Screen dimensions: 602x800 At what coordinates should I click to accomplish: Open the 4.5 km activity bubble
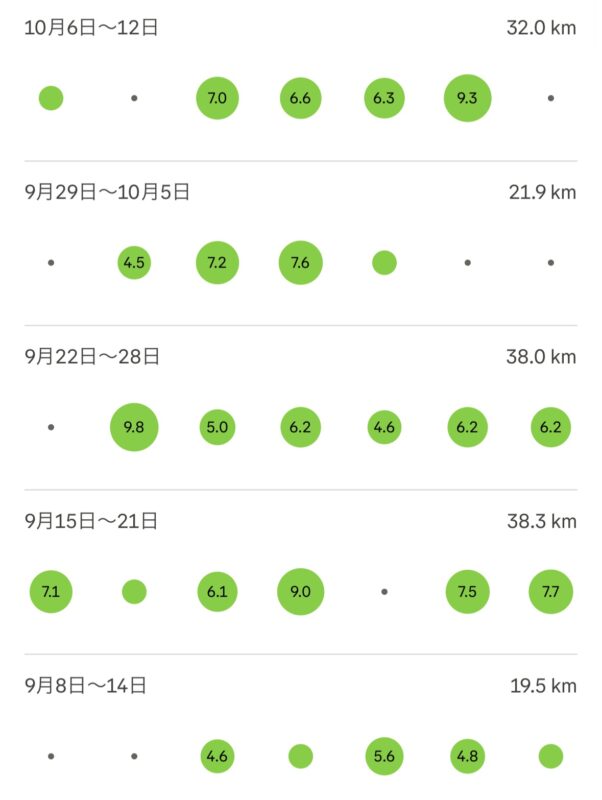[x=134, y=263]
